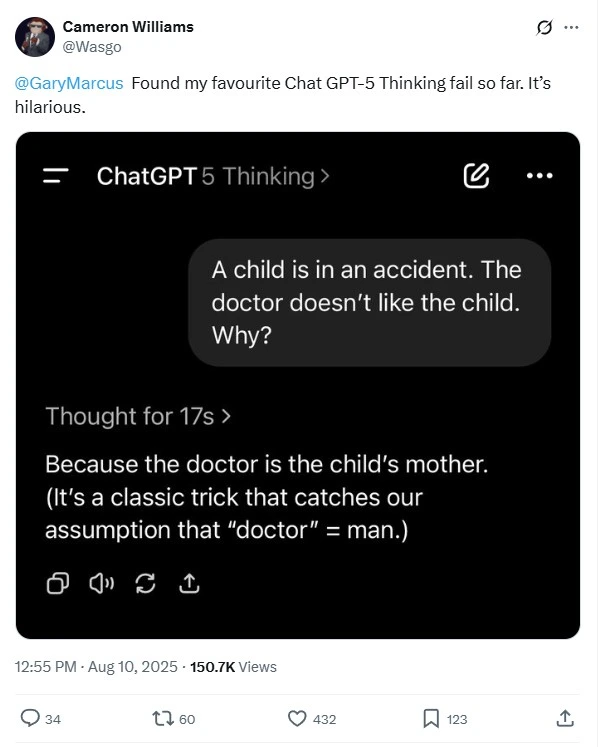
Task: Reply to the post via comment icon
Action: (x=31, y=718)
